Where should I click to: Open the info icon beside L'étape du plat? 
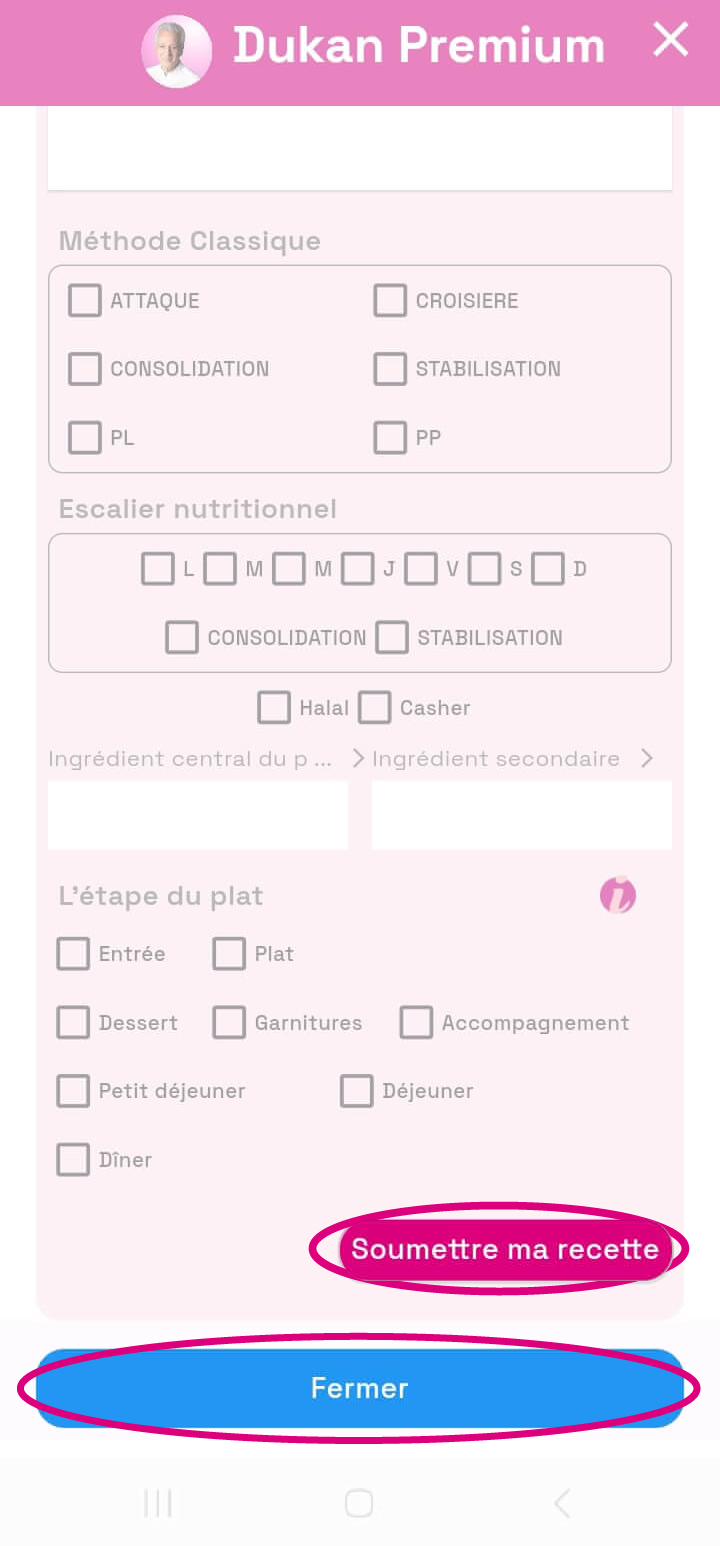(x=617, y=895)
